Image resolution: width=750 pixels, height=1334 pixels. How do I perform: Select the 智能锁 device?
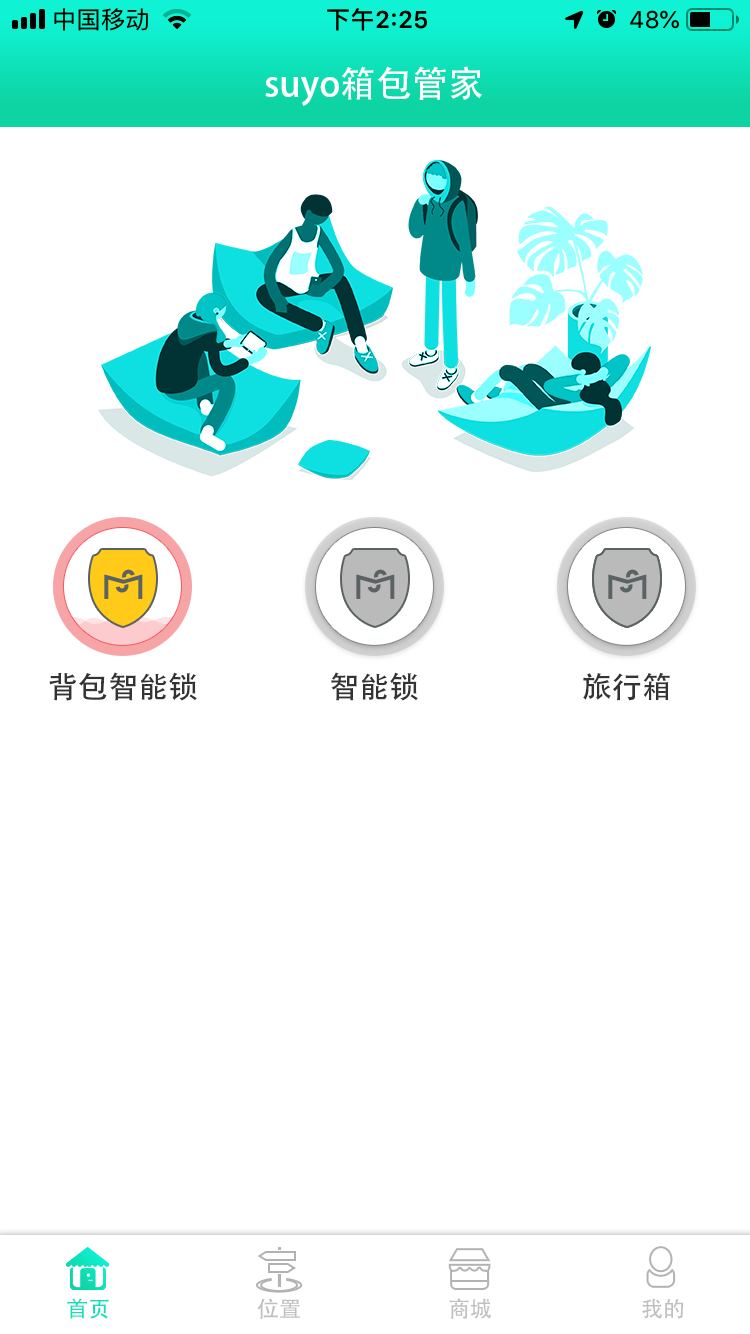tap(374, 587)
